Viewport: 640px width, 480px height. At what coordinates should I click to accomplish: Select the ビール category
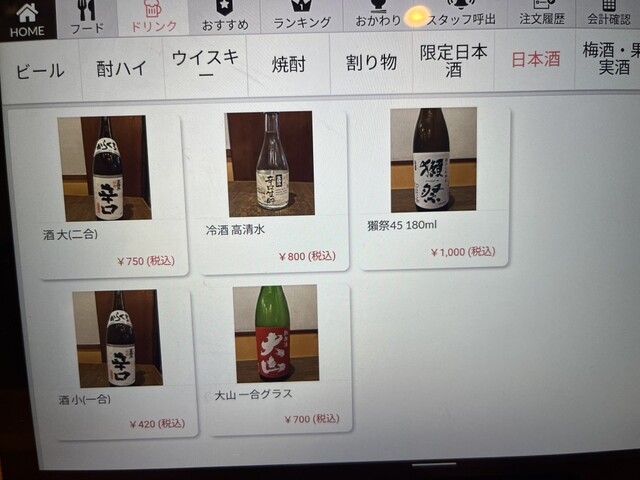(x=40, y=69)
